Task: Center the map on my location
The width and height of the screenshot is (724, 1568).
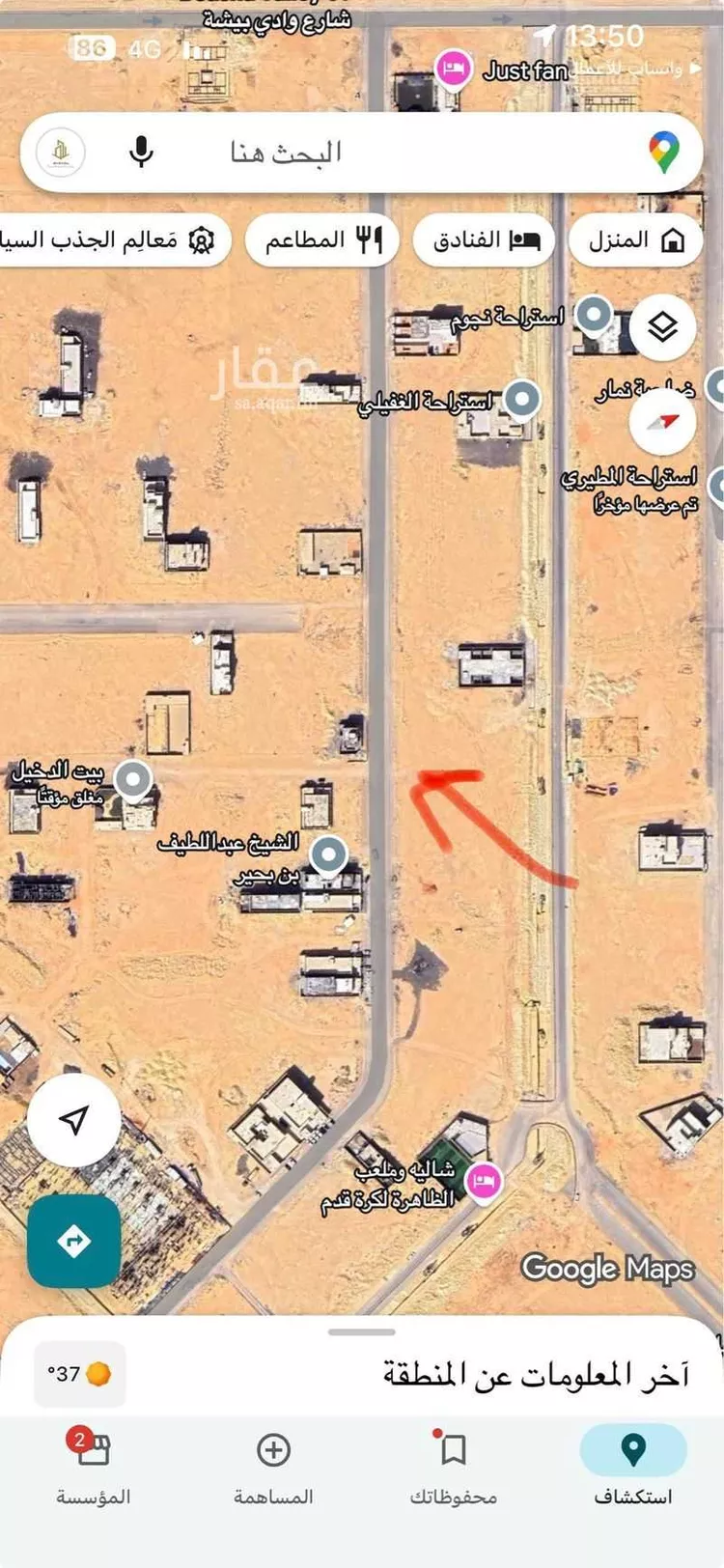Action: tap(73, 1119)
